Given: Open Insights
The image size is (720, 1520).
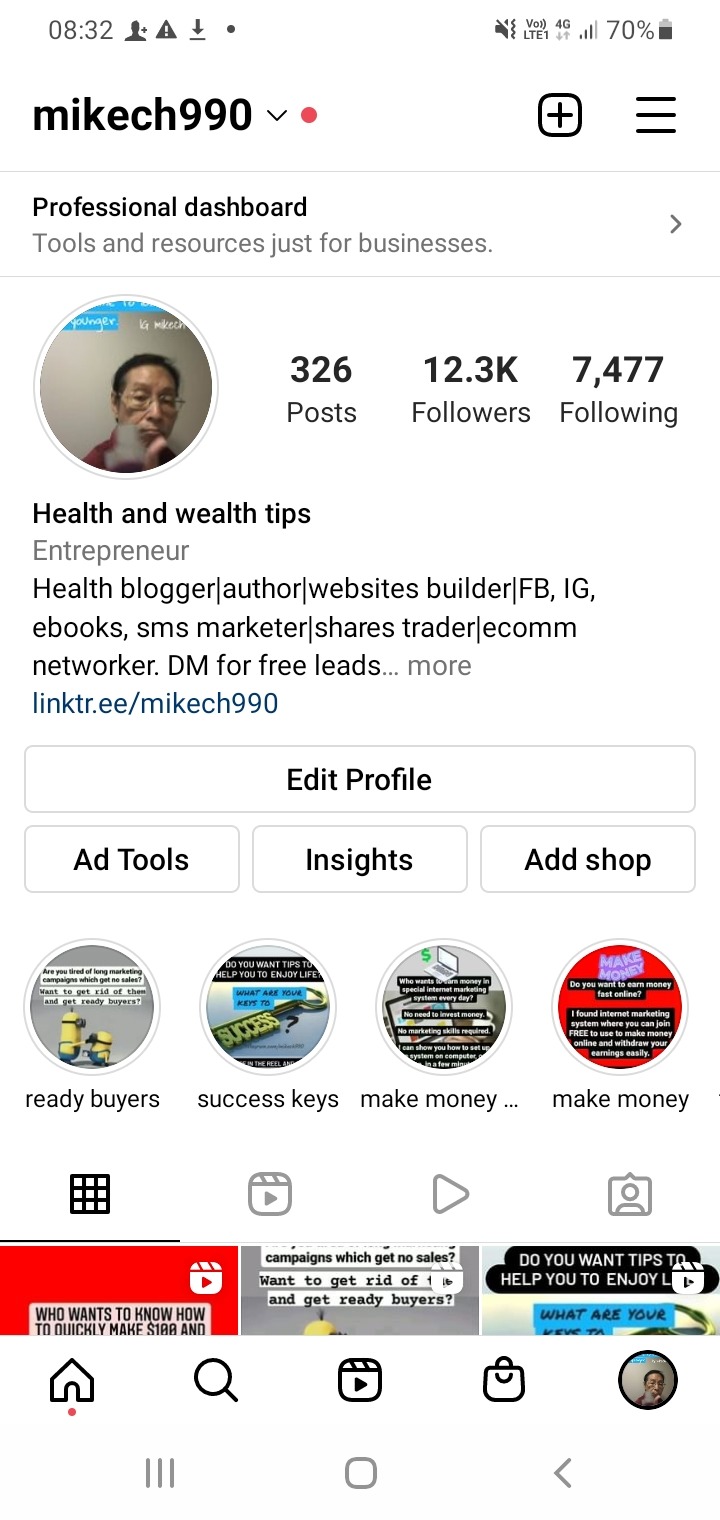Looking at the screenshot, I should coord(359,859).
